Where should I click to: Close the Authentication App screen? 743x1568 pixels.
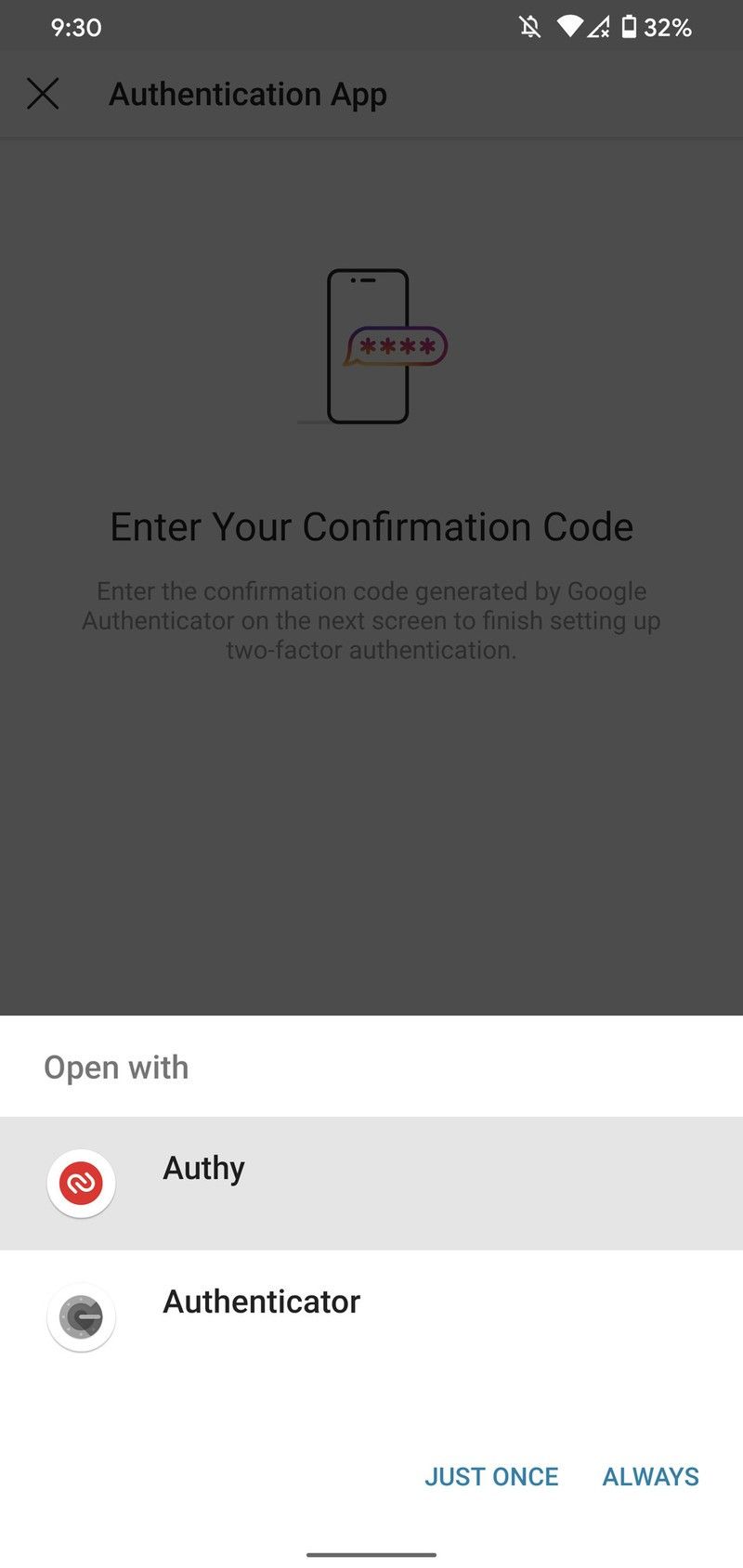point(44,93)
